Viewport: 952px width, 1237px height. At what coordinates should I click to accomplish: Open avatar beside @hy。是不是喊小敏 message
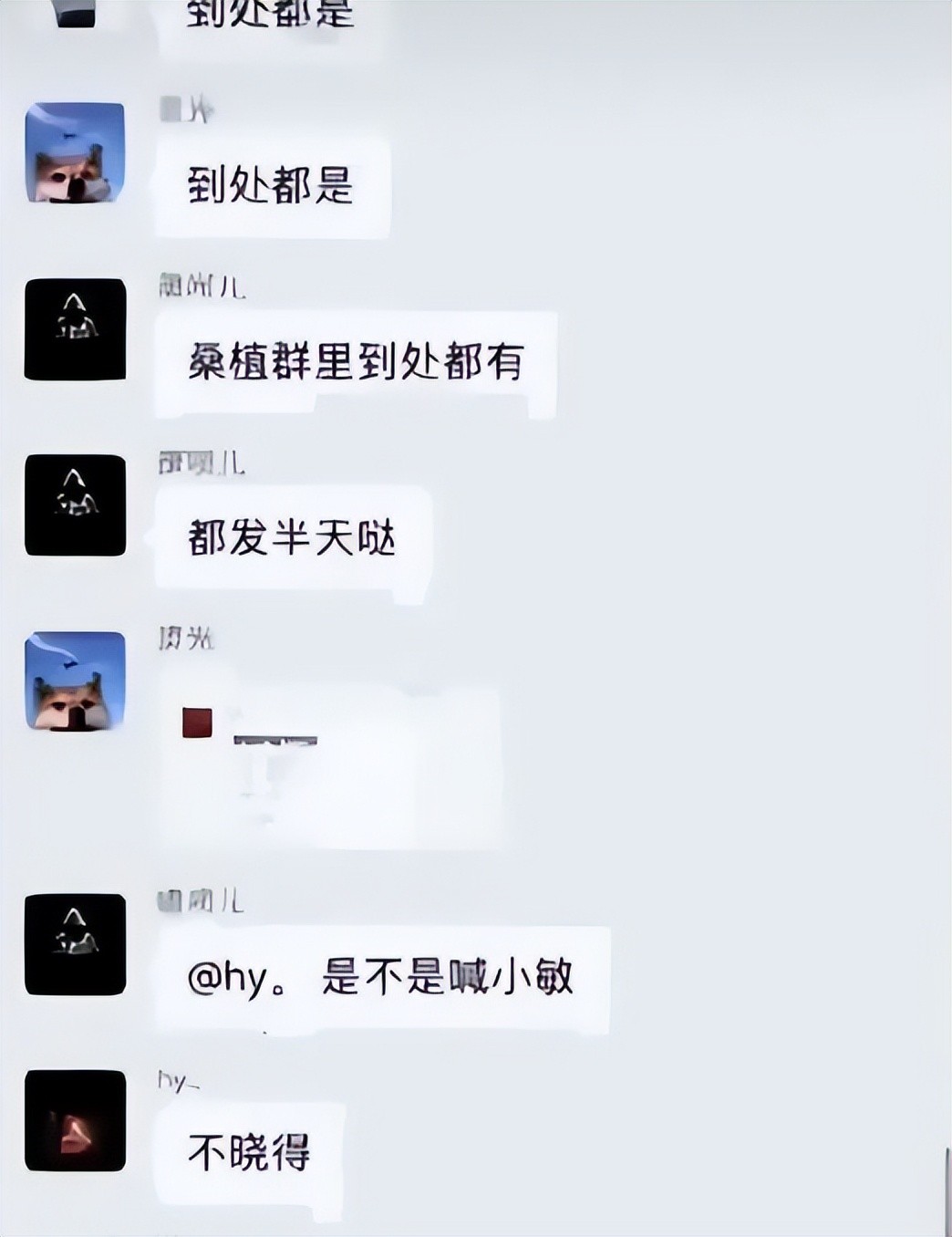(75, 944)
